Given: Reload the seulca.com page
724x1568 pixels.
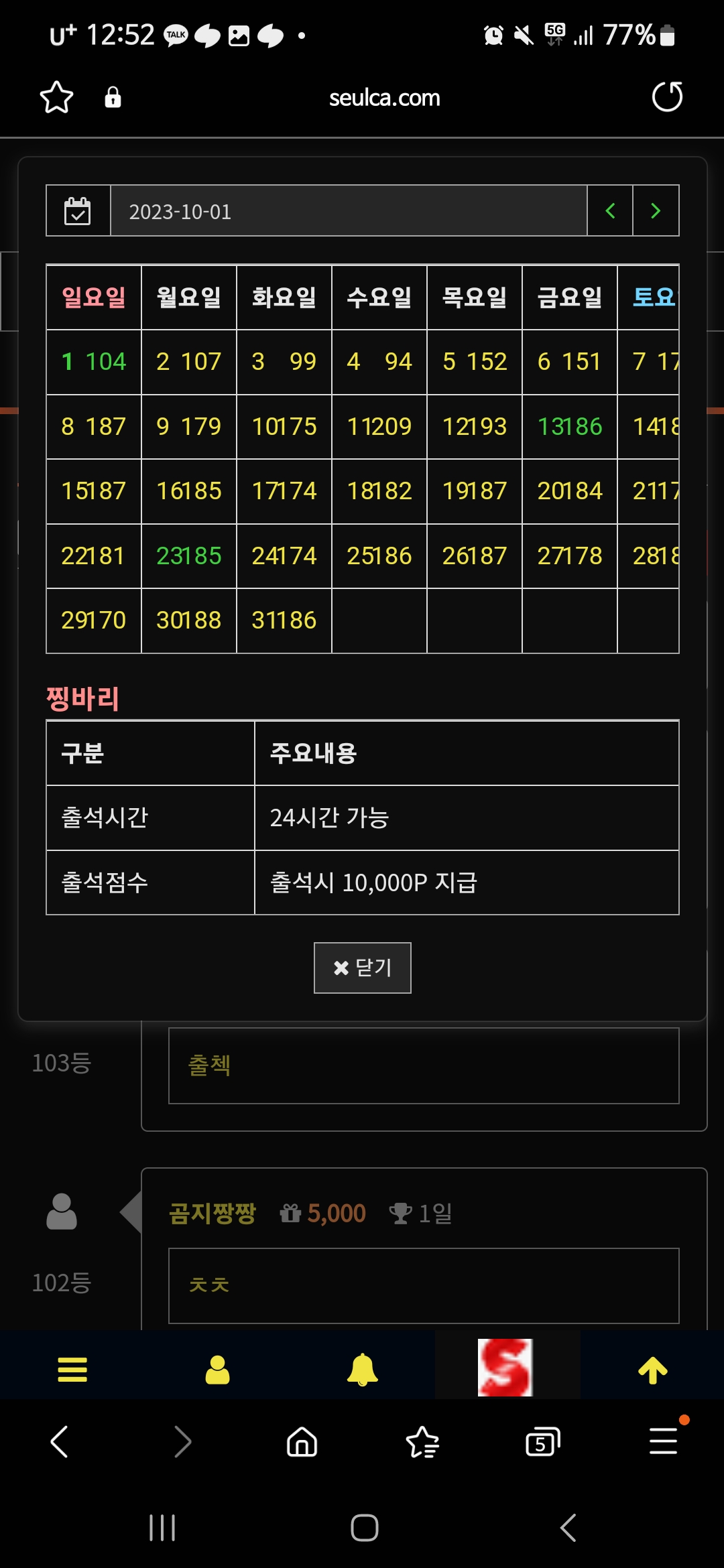Looking at the screenshot, I should pos(667,97).
